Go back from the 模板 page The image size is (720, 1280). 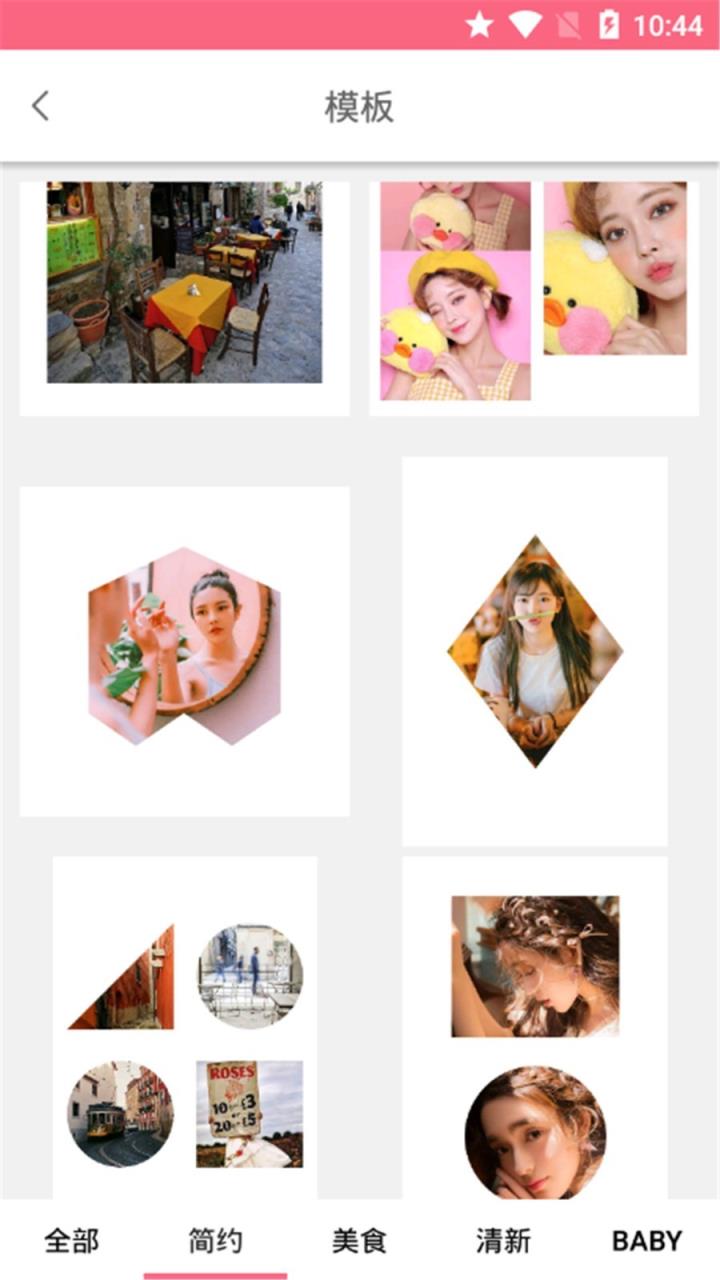[x=40, y=106]
